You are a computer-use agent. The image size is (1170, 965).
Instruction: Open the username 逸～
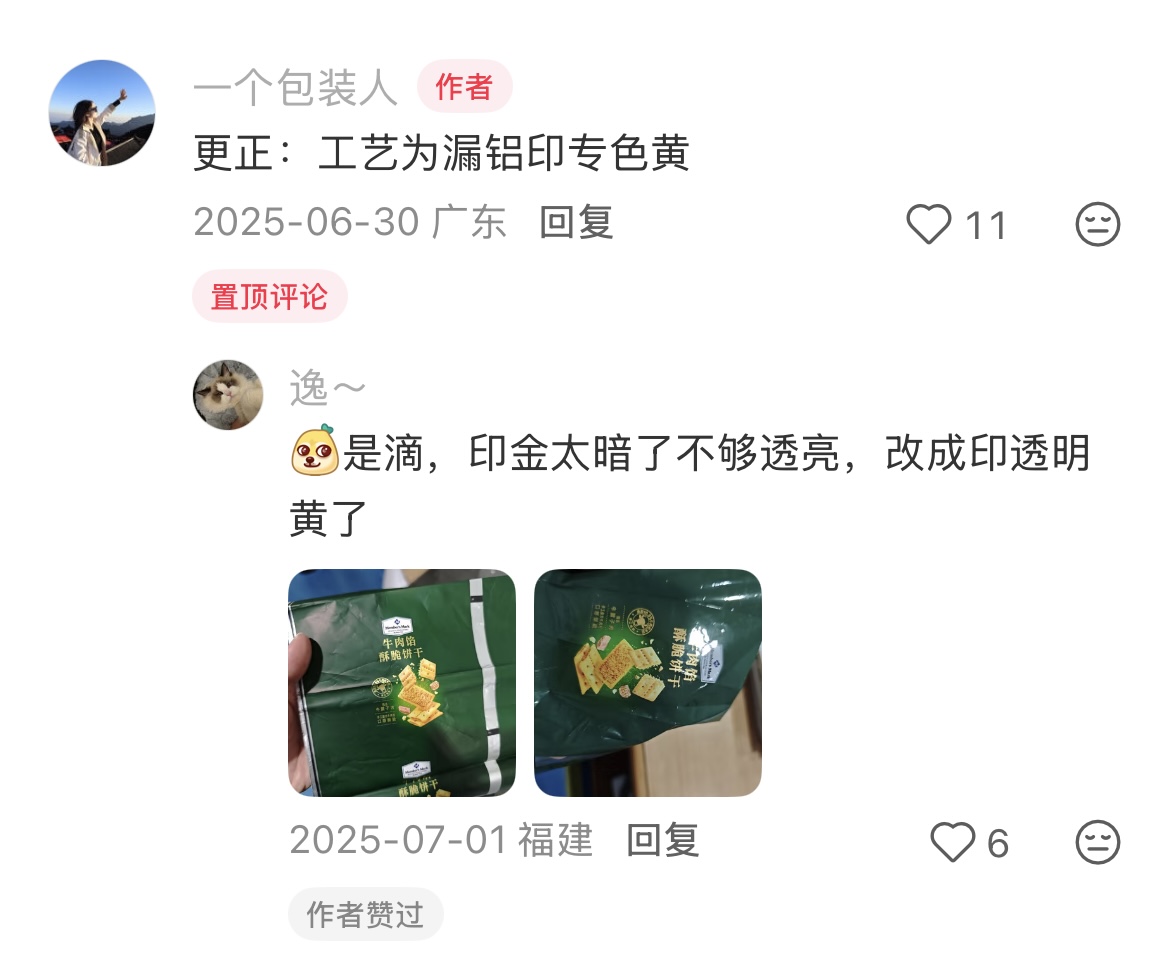(328, 388)
